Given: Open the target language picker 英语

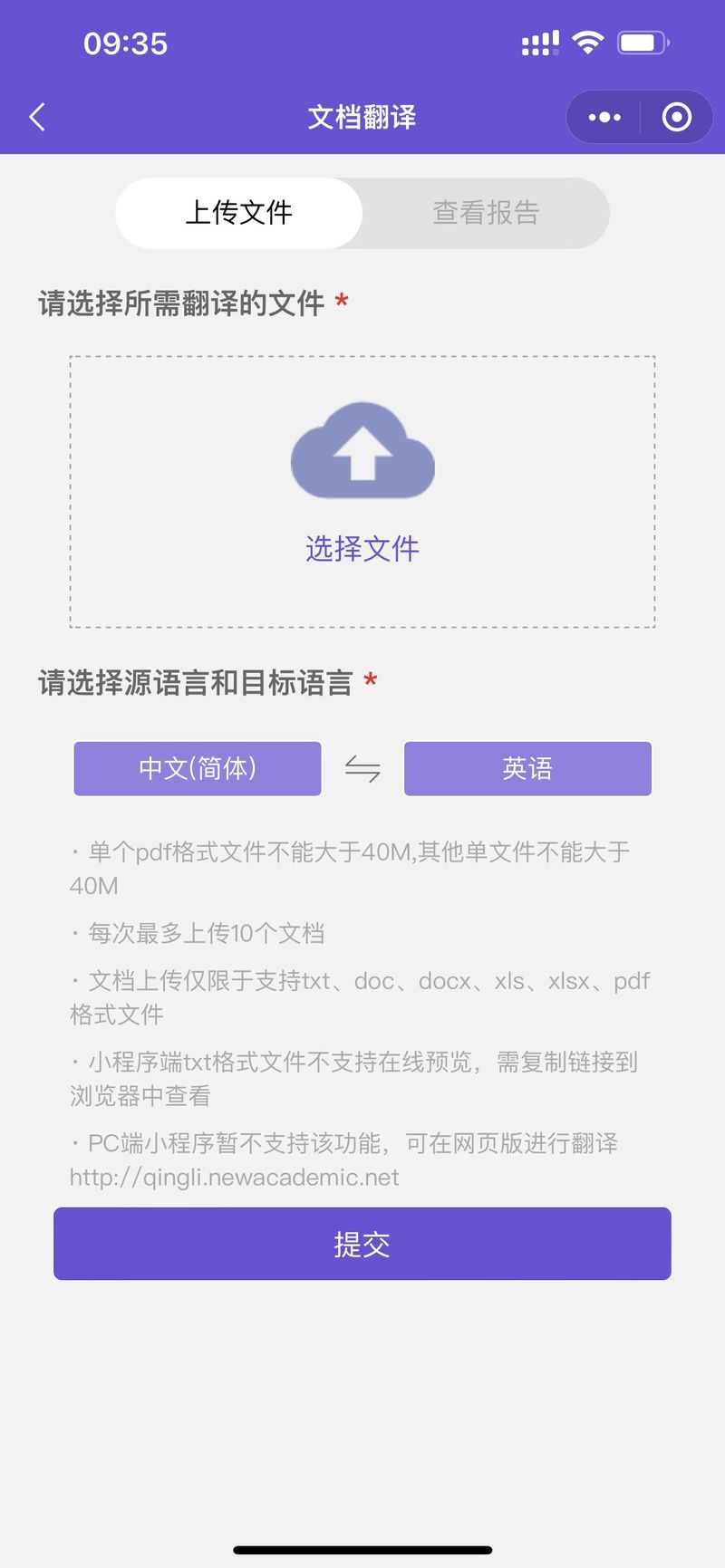Looking at the screenshot, I should point(527,768).
